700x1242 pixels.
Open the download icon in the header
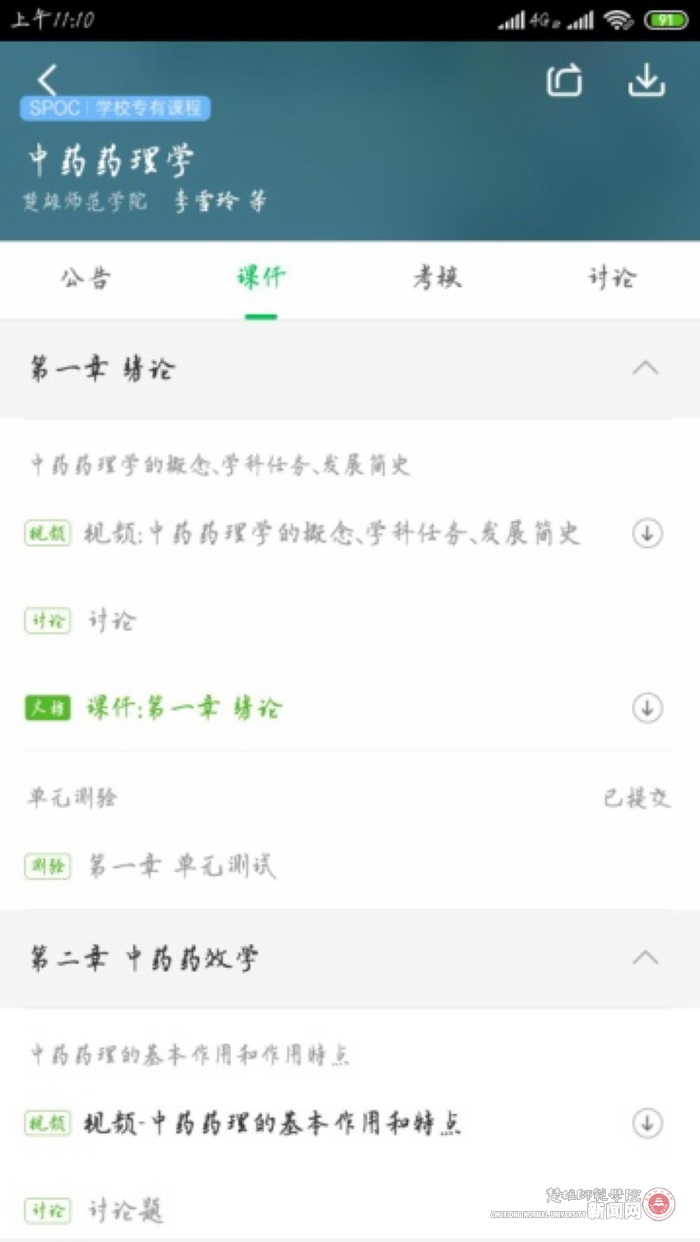click(x=647, y=80)
